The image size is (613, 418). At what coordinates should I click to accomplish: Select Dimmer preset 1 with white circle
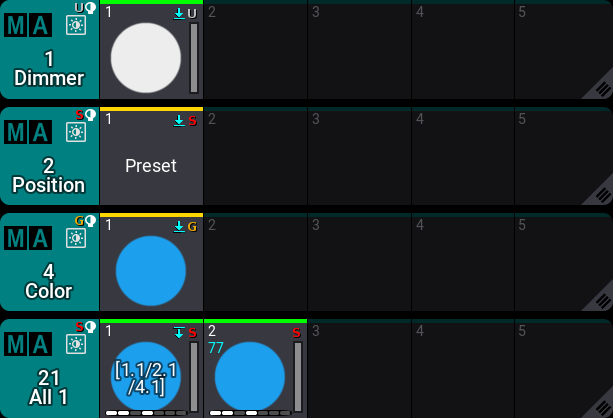(x=151, y=58)
